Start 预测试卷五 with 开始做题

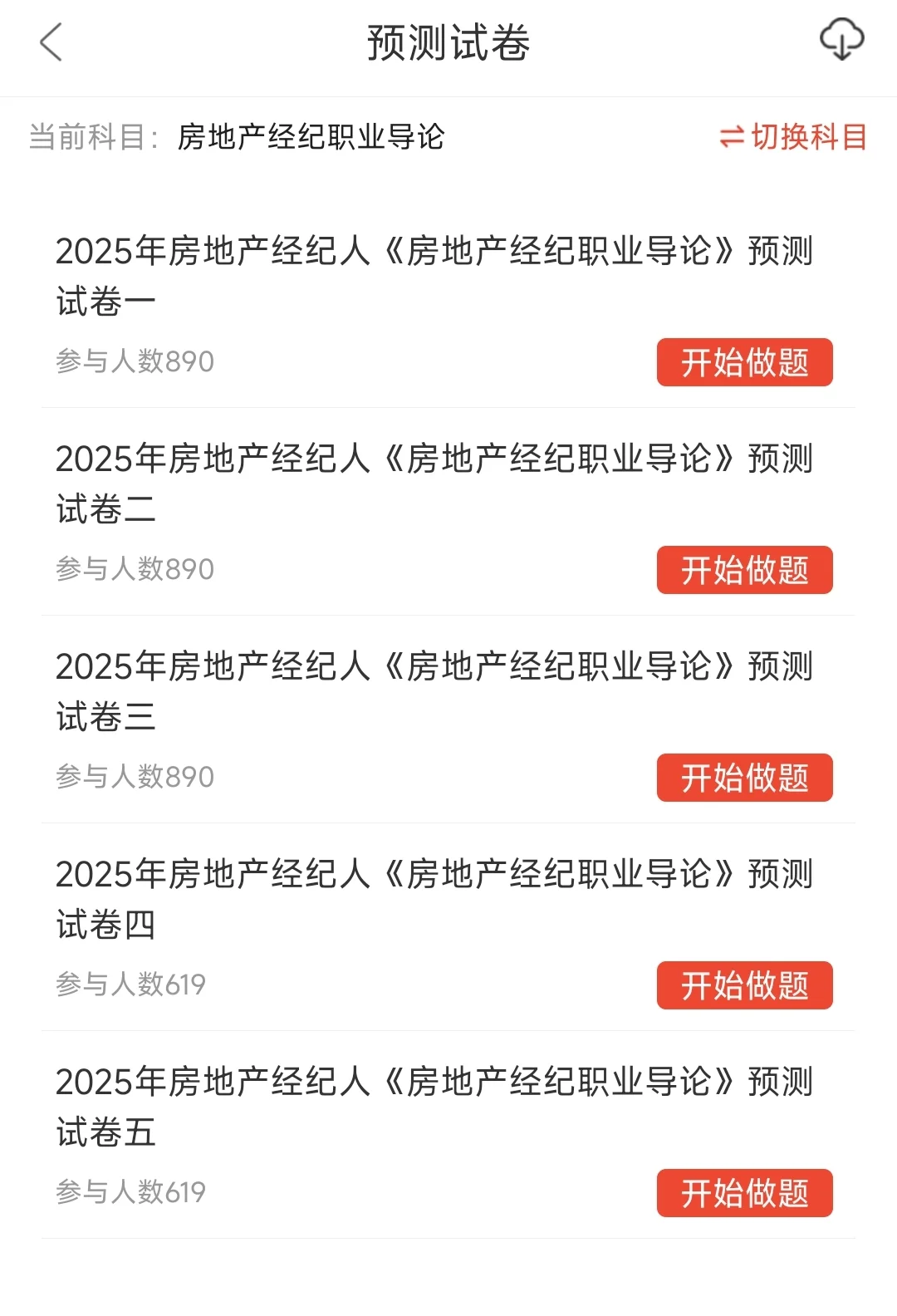point(744,1193)
